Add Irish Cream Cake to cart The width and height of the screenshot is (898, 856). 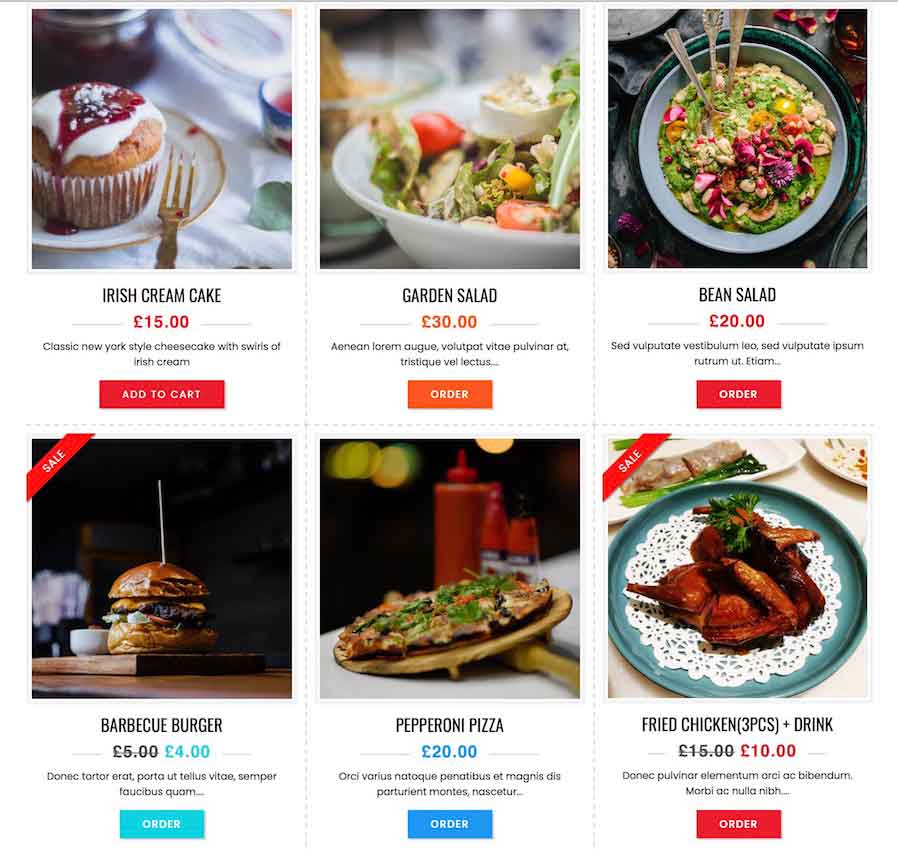coord(161,394)
